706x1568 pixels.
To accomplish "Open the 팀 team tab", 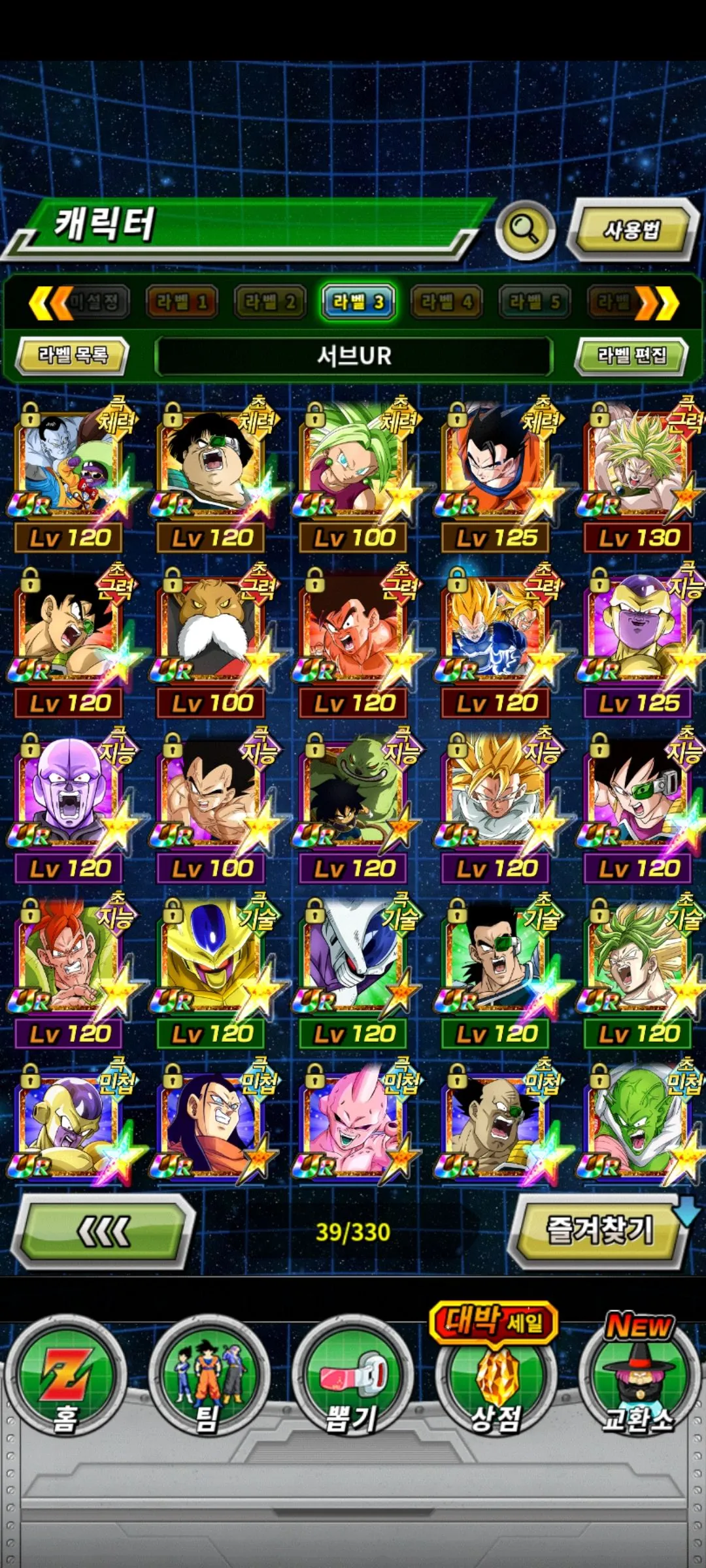I will pos(208,1379).
